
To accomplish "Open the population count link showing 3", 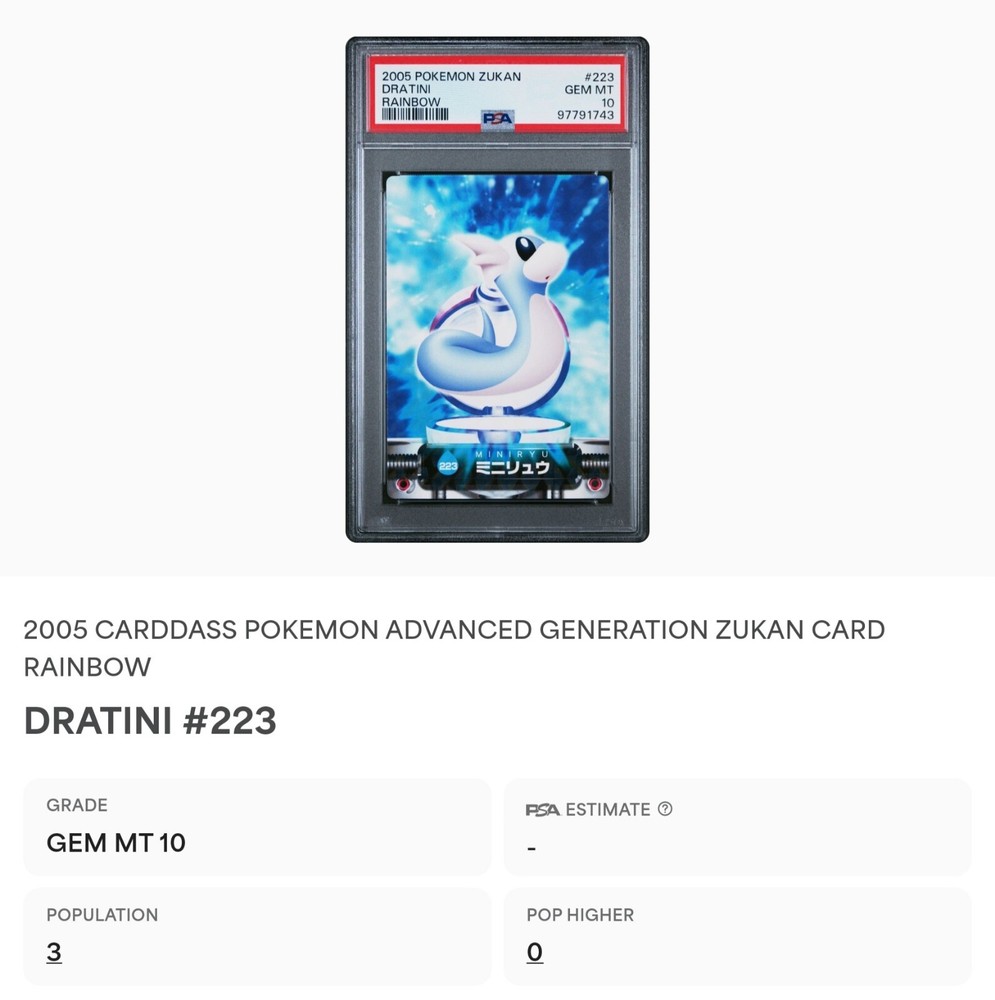I will (54, 952).
